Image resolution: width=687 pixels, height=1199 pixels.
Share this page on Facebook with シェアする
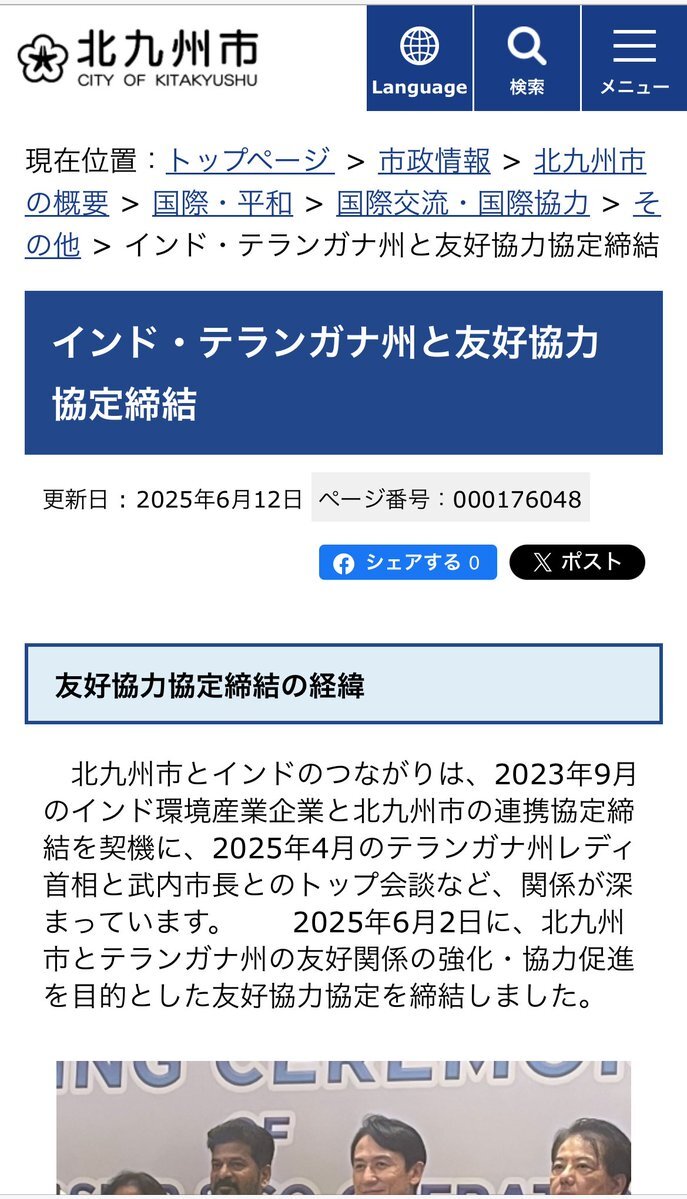tap(407, 562)
